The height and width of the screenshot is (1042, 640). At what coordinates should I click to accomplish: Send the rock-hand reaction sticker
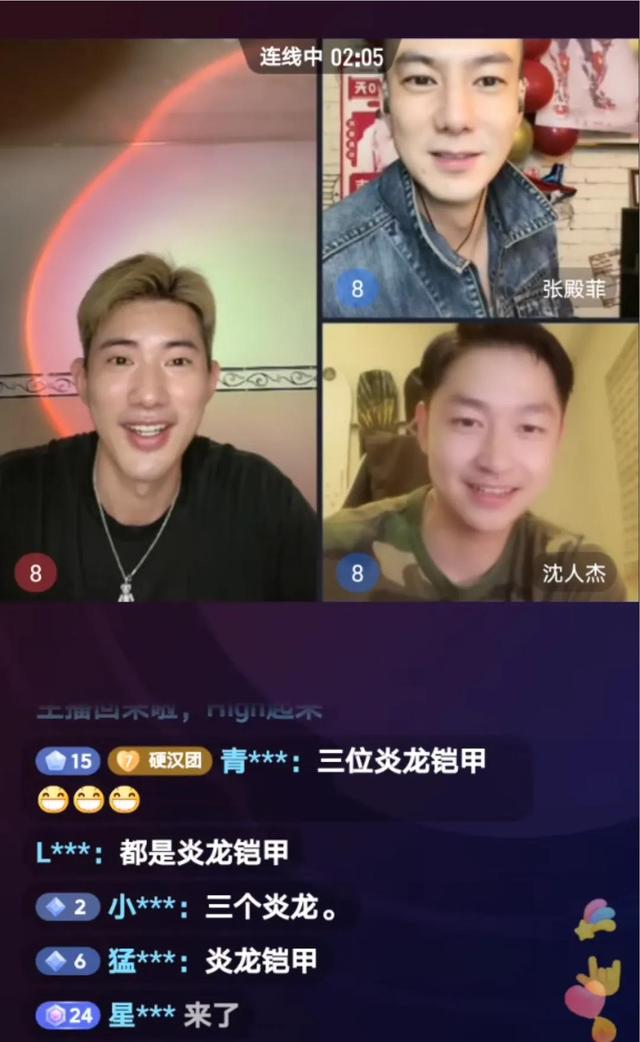[603, 973]
